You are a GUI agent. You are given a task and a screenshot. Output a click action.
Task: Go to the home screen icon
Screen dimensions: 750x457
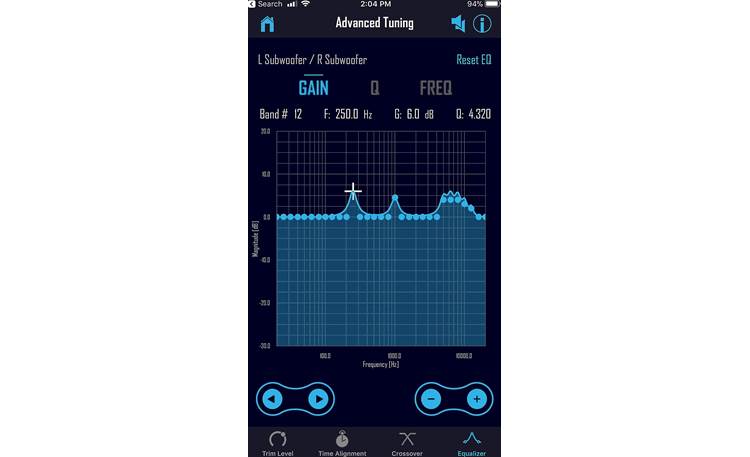267,23
